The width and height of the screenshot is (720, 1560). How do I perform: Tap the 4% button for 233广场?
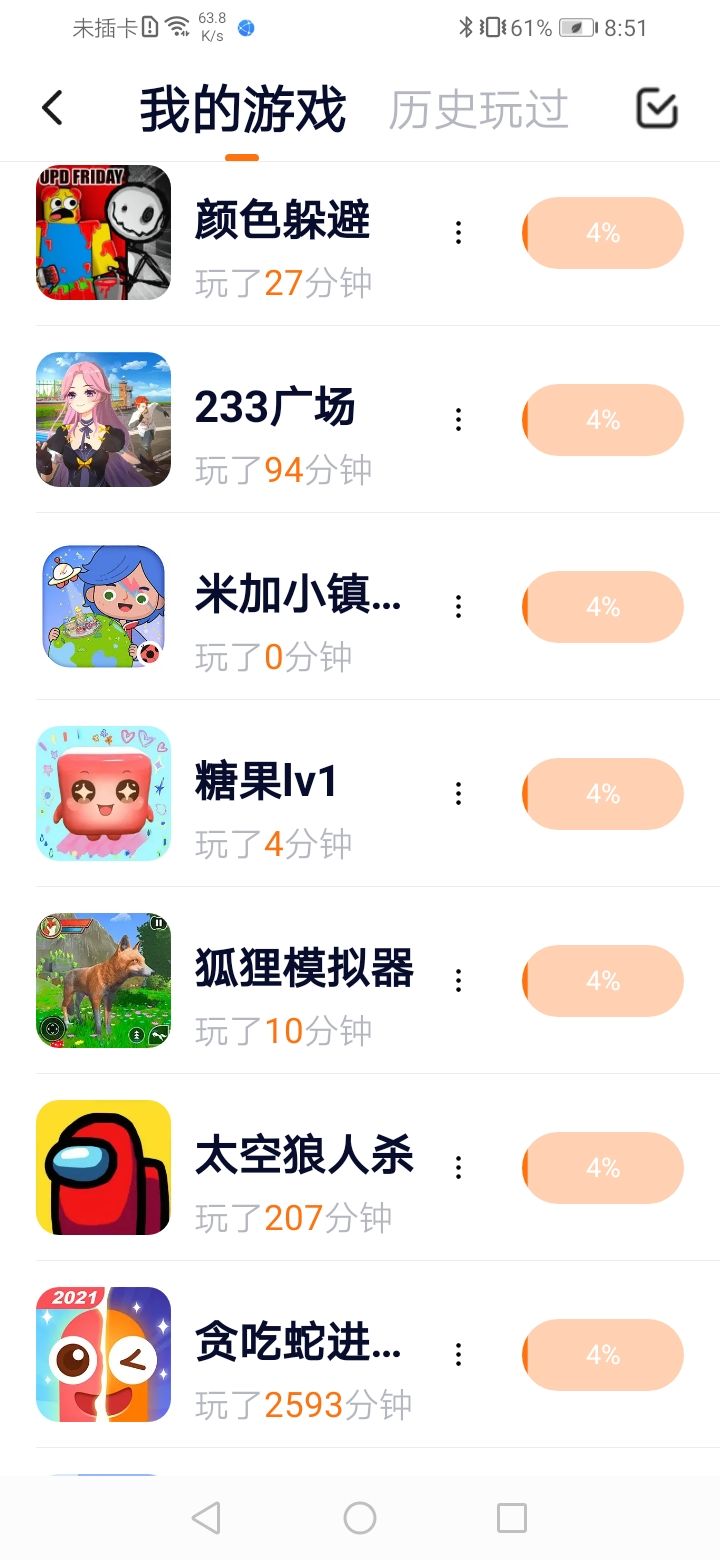tap(603, 420)
